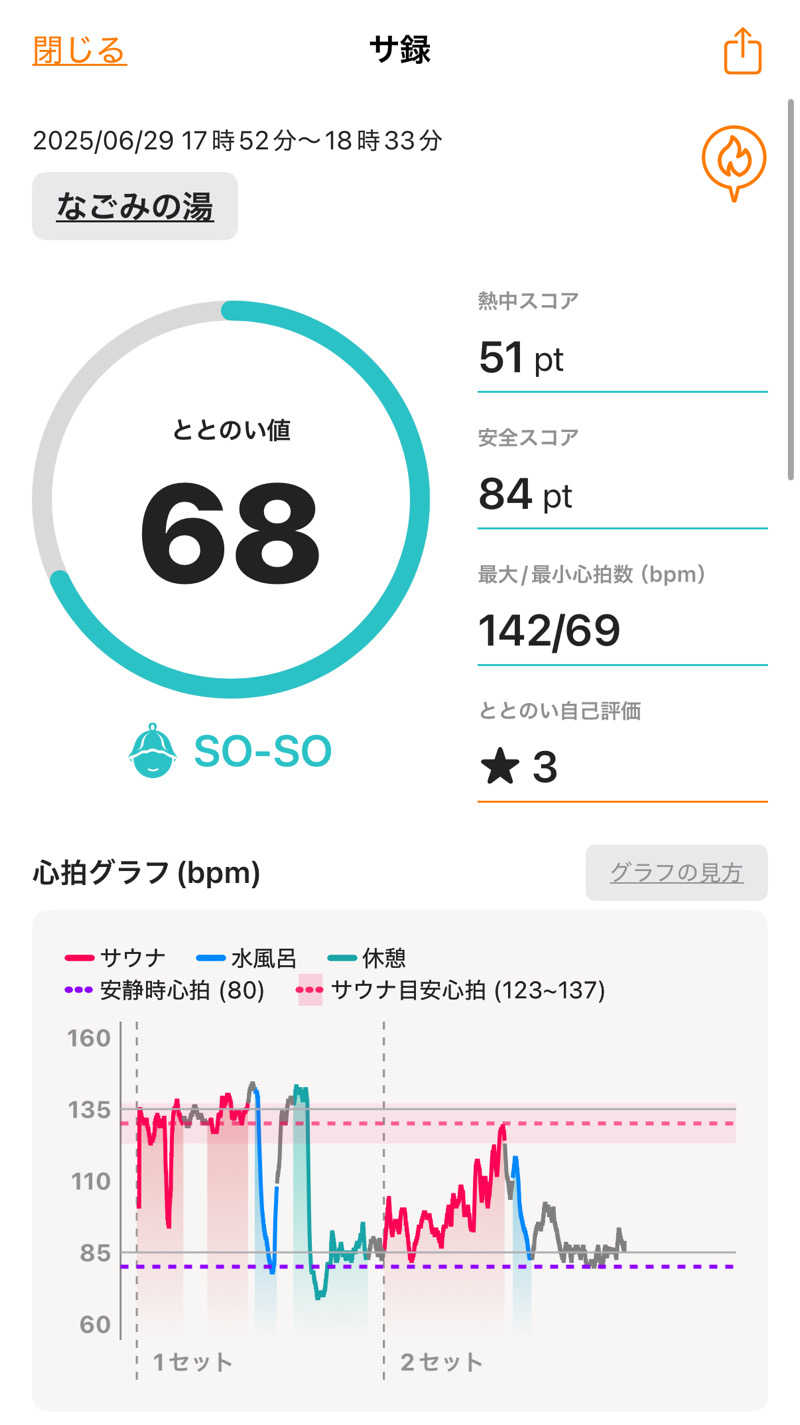Open the なごみの湯 facility button
Screen dimensions: 800x1425
pyautogui.click(x=135, y=207)
